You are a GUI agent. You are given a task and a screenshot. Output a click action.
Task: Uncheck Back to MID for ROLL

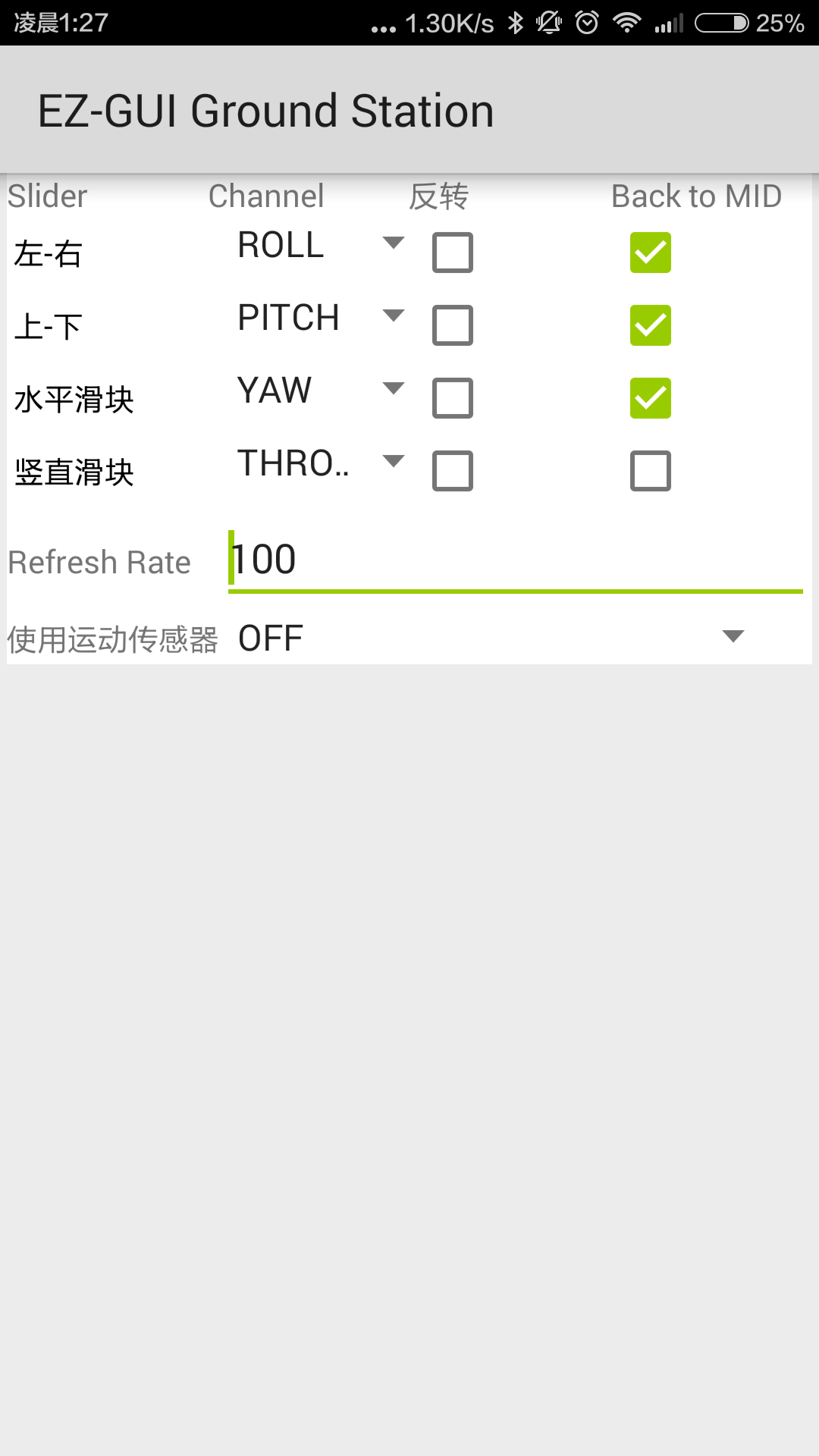coord(651,253)
